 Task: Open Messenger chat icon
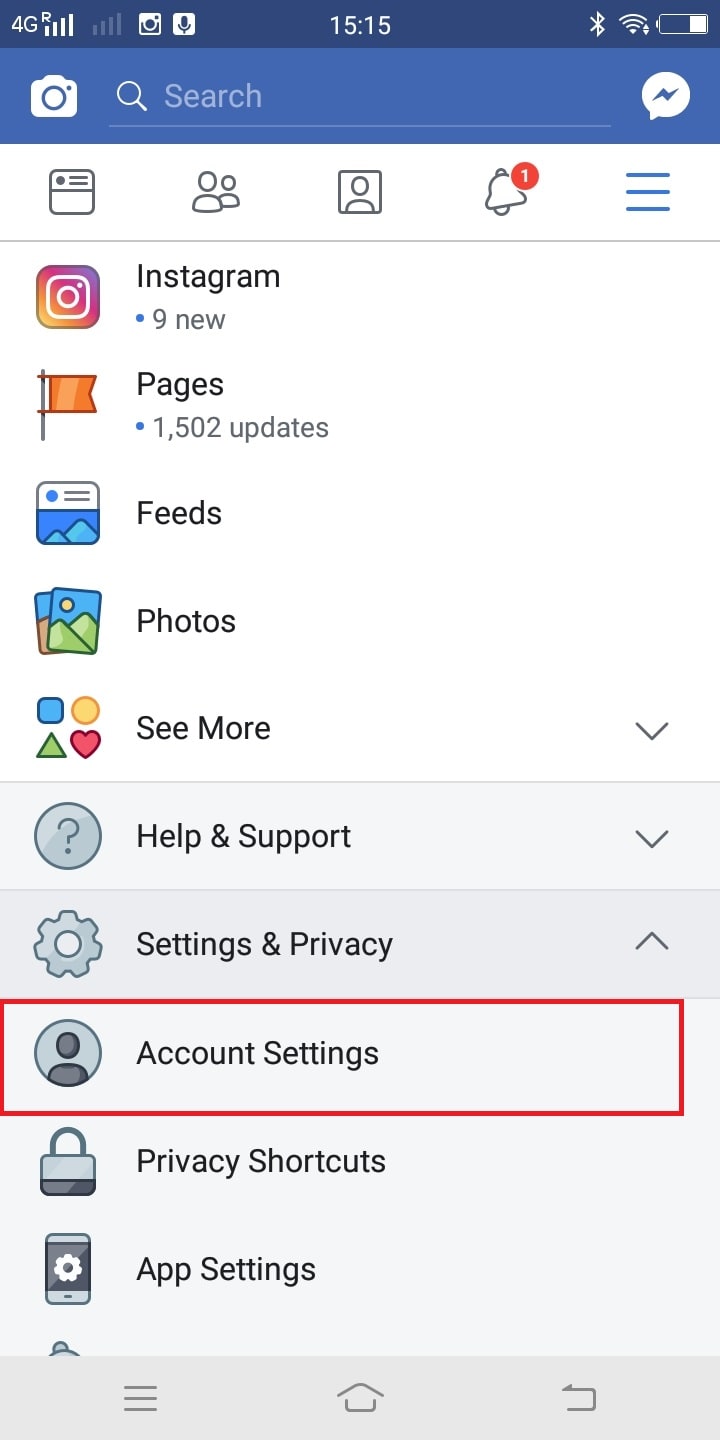pyautogui.click(x=666, y=97)
